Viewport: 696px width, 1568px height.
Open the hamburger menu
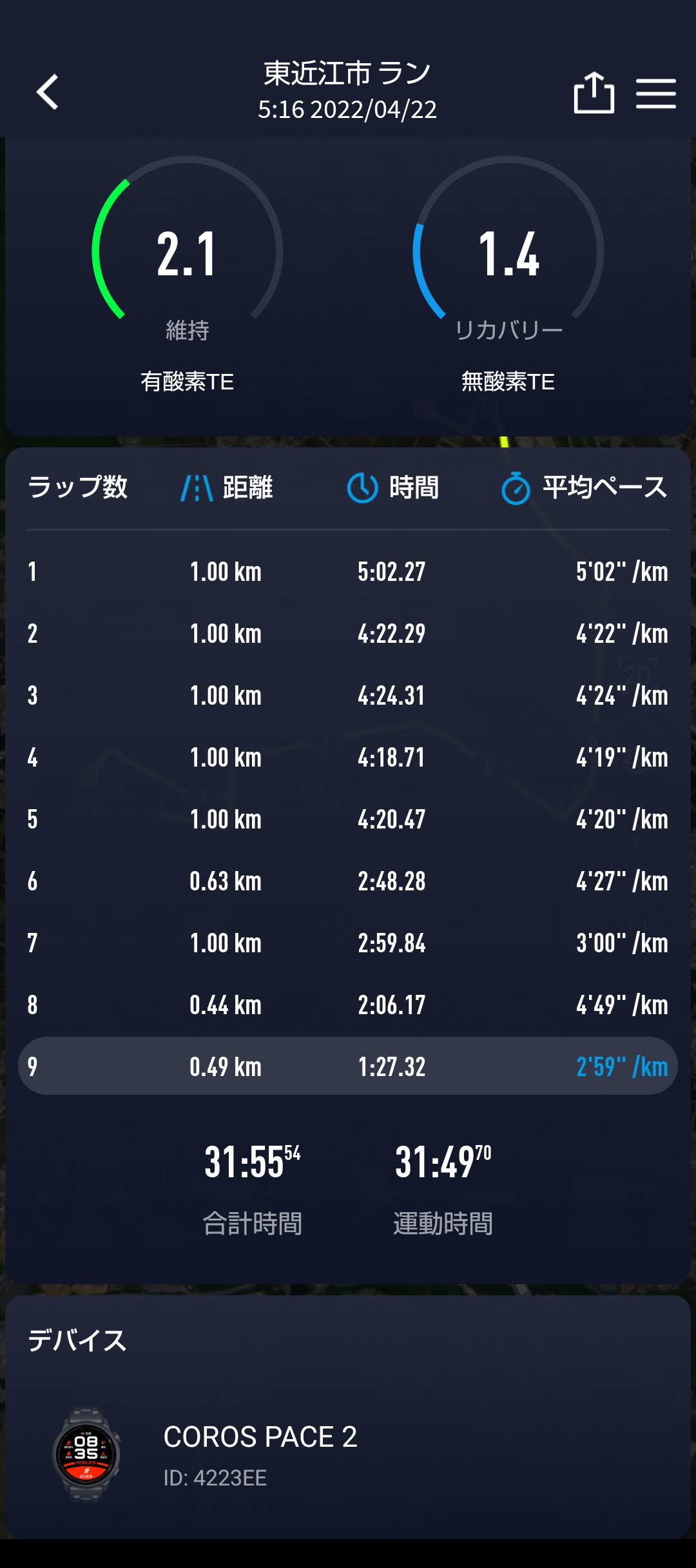(x=655, y=93)
